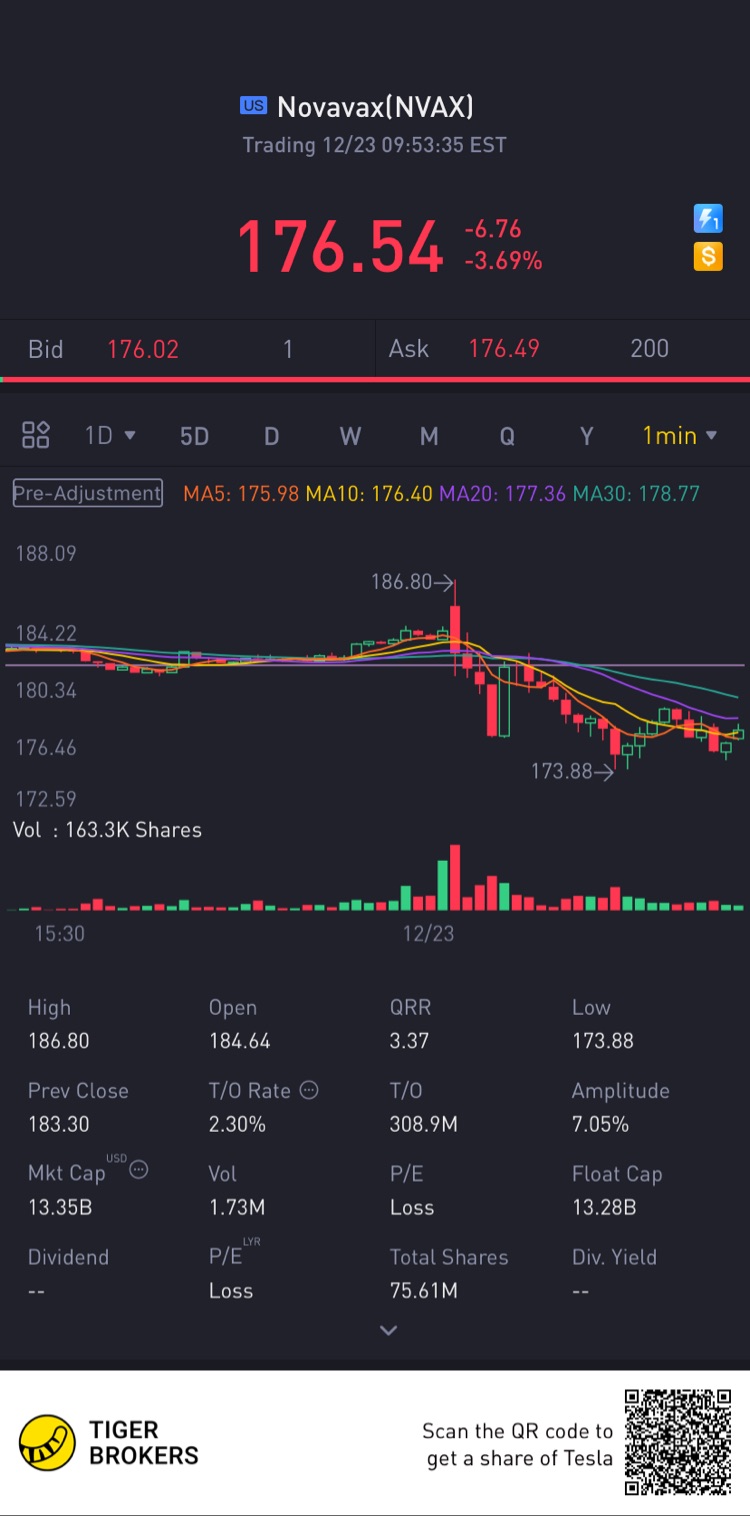This screenshot has width=750, height=1516.
Task: Open the T/O Rate info icon
Action: point(310,1090)
